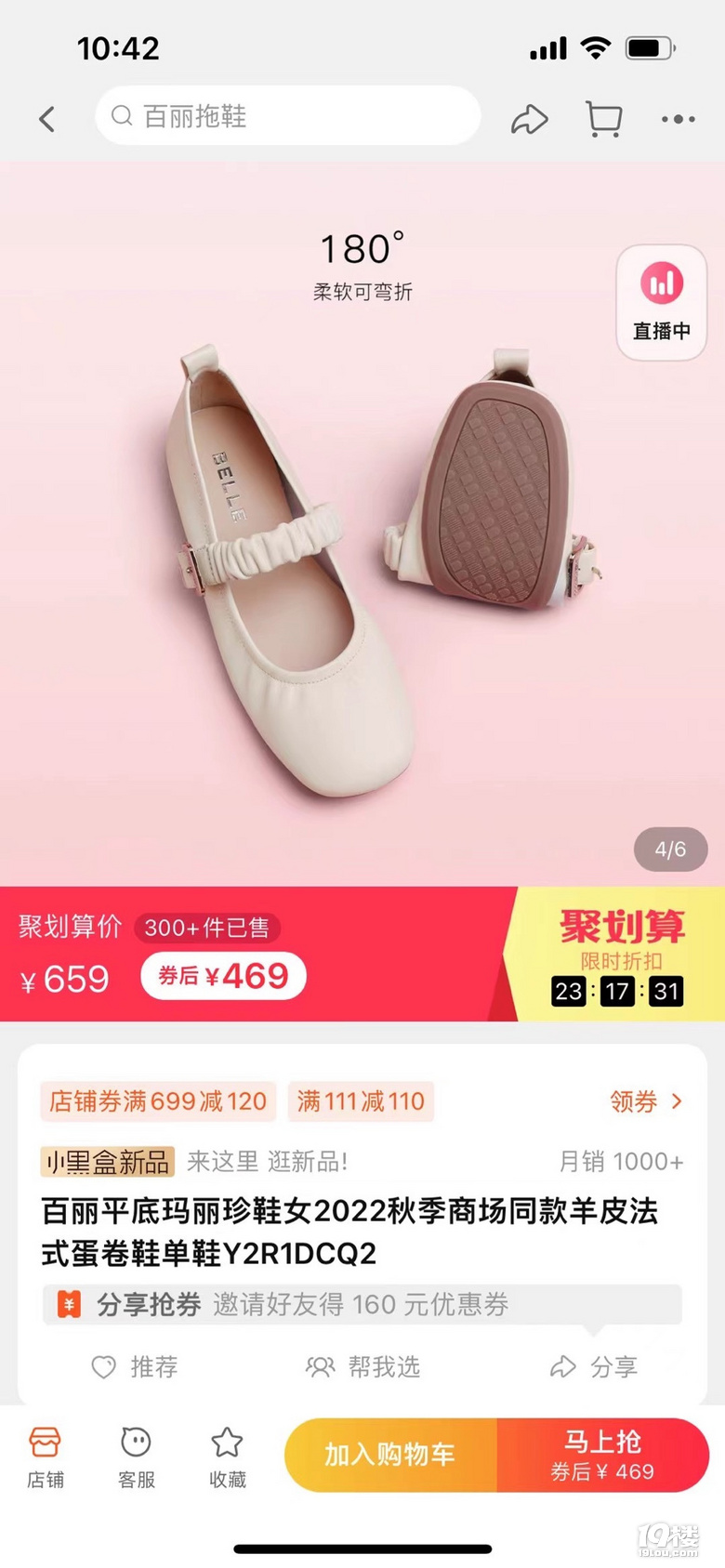This screenshot has height=1568, width=725.
Task: Visit the 店铺 store page
Action: (x=45, y=1456)
